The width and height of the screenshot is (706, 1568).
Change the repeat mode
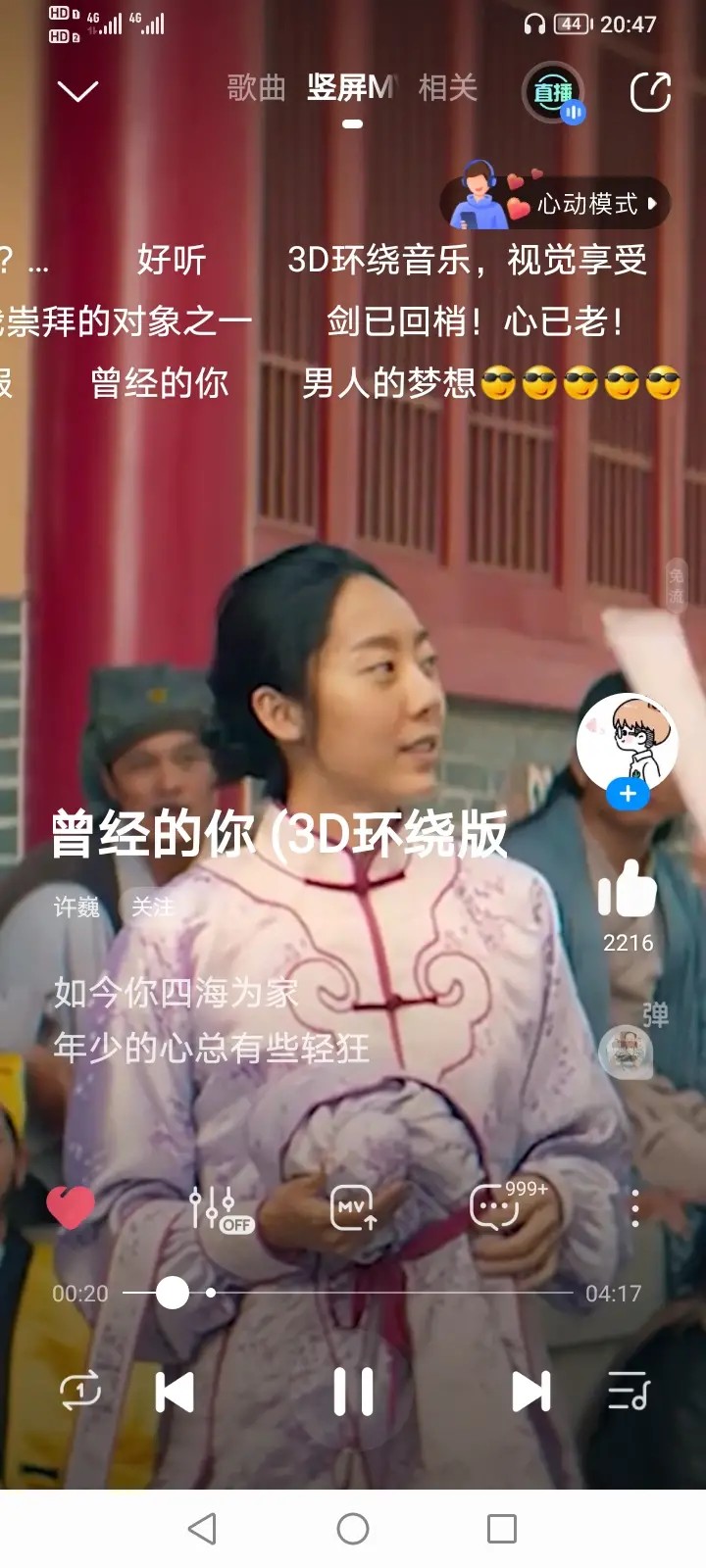(80, 1392)
